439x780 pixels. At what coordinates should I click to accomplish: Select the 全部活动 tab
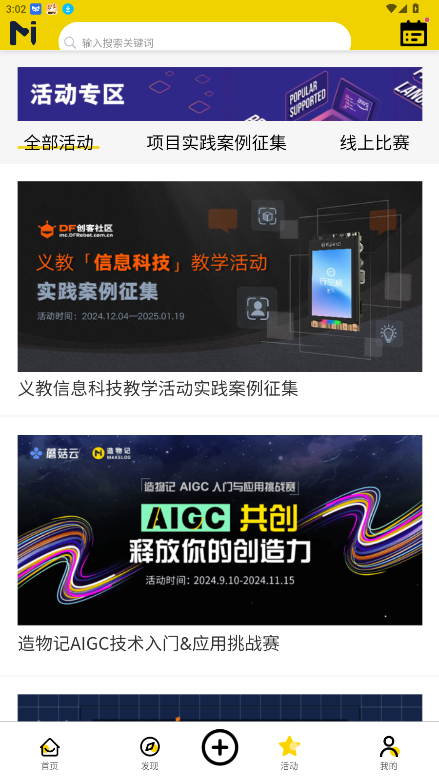coord(59,143)
